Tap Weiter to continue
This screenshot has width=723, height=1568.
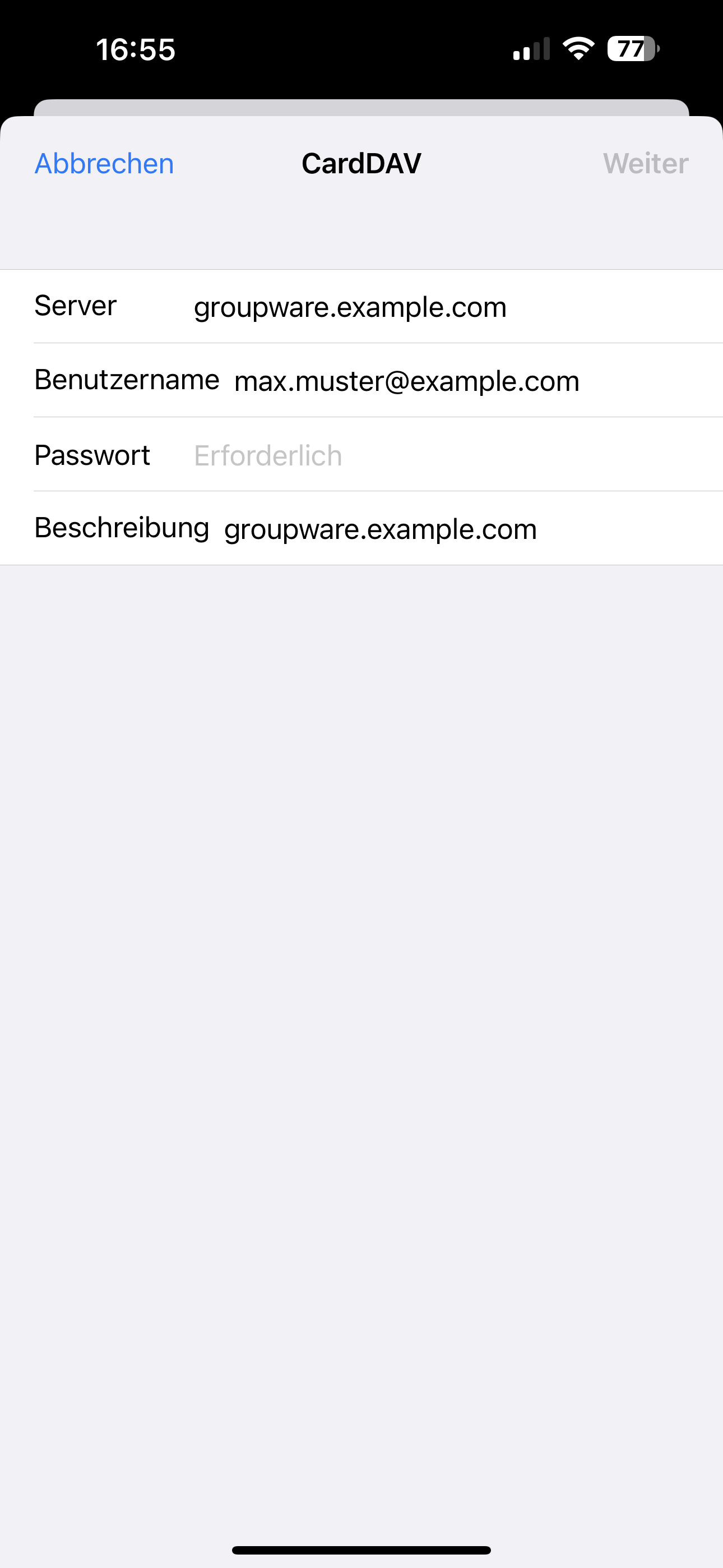coord(645,163)
